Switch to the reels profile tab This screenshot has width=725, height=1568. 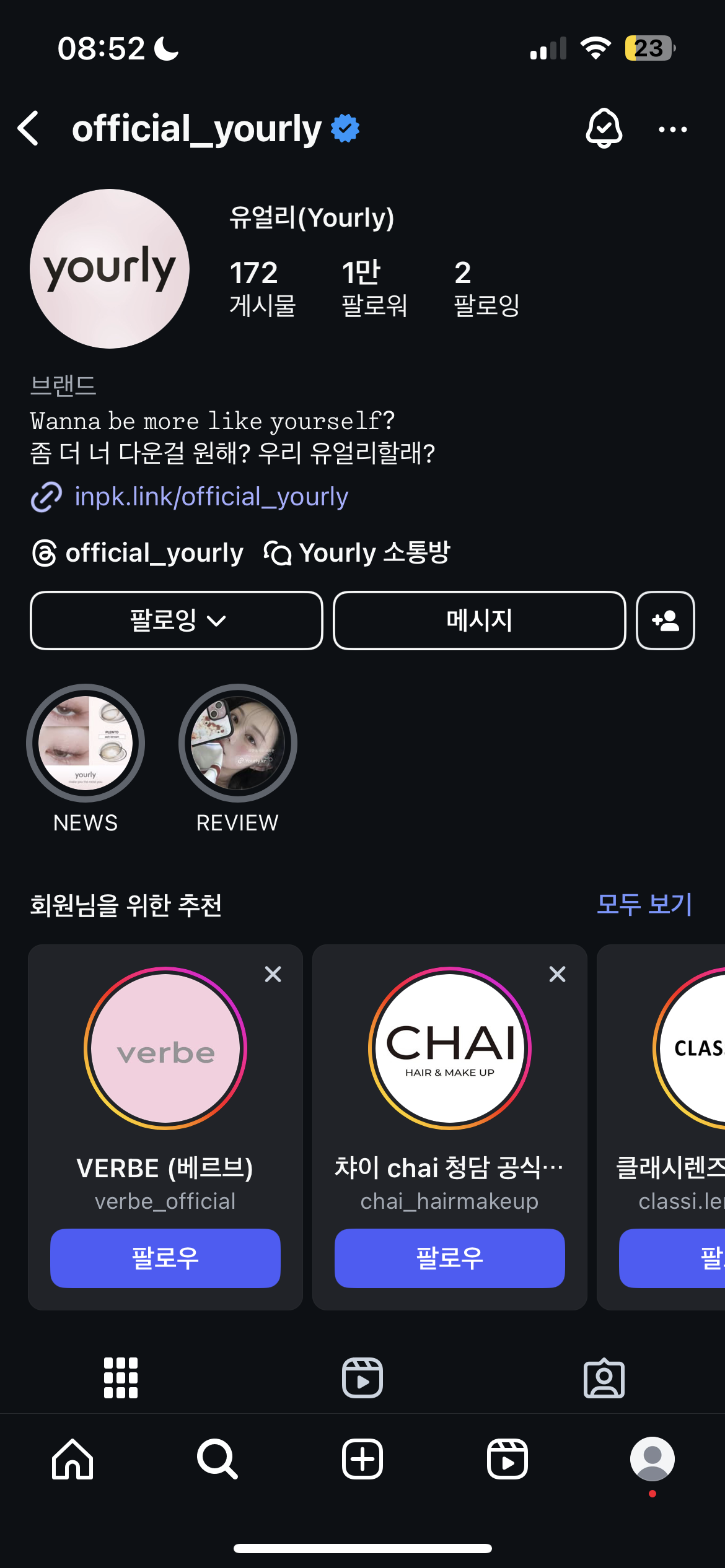click(x=362, y=1378)
